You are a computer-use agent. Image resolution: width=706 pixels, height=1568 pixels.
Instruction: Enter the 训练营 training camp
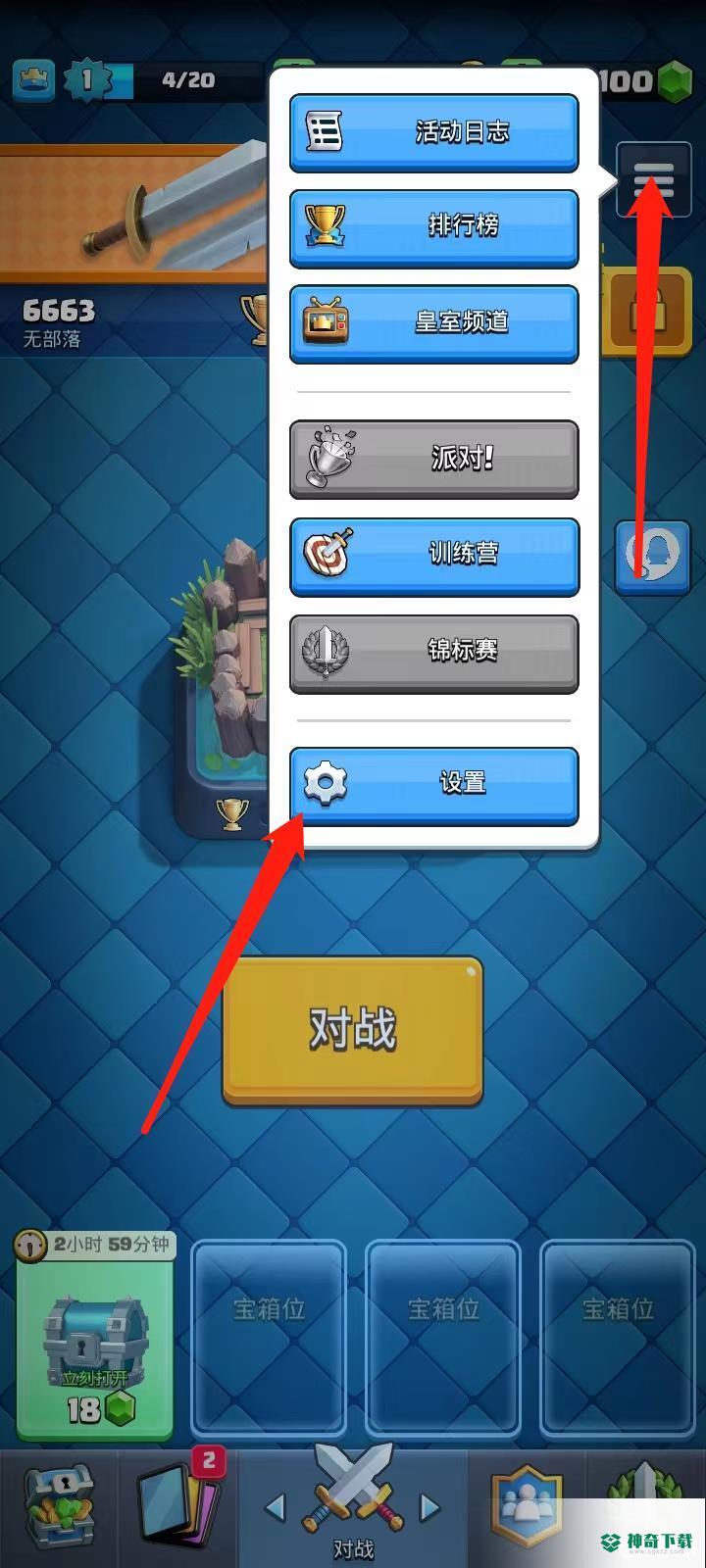coord(433,555)
